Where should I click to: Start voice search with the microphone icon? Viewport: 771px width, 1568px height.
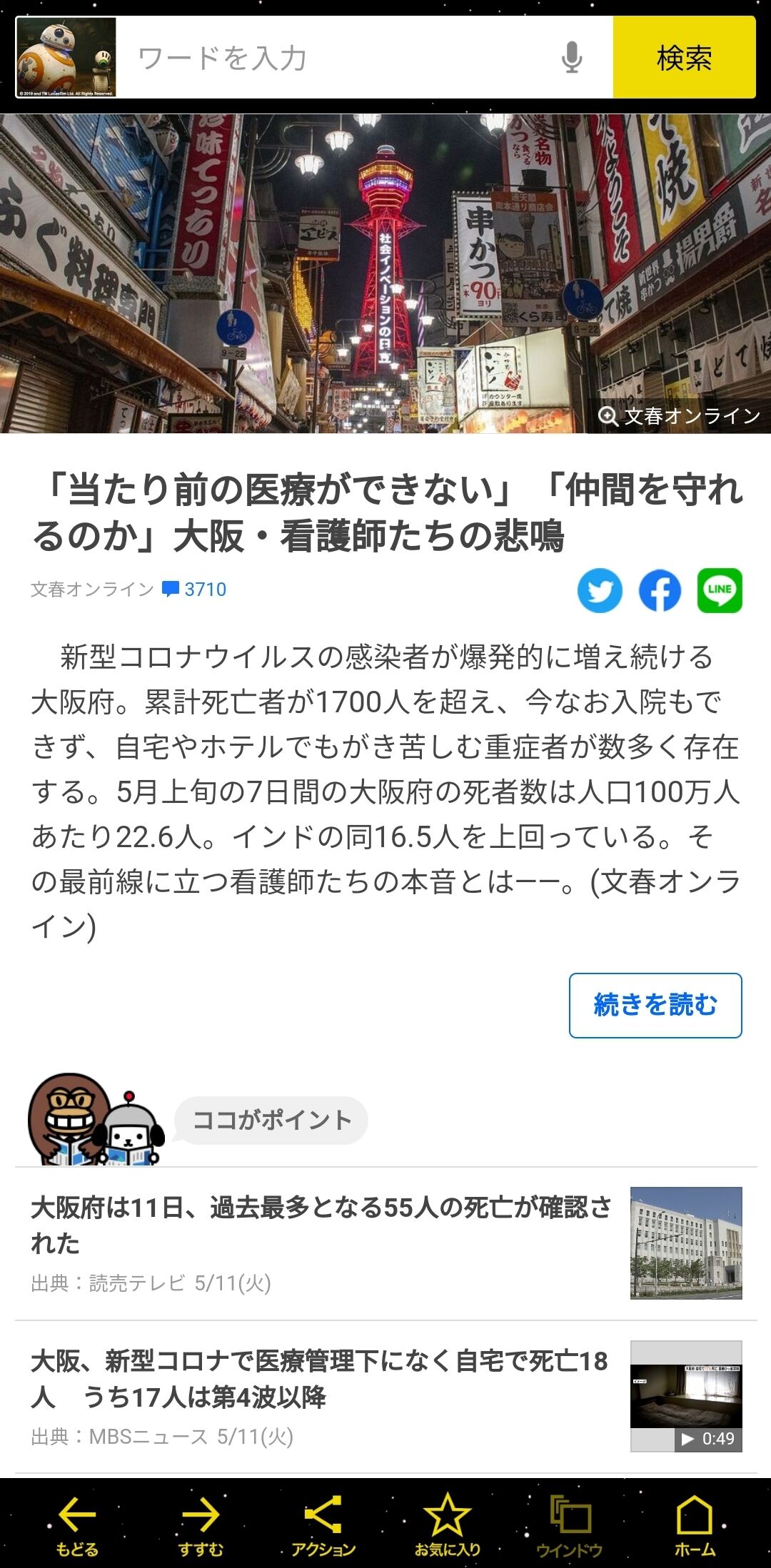pyautogui.click(x=572, y=58)
